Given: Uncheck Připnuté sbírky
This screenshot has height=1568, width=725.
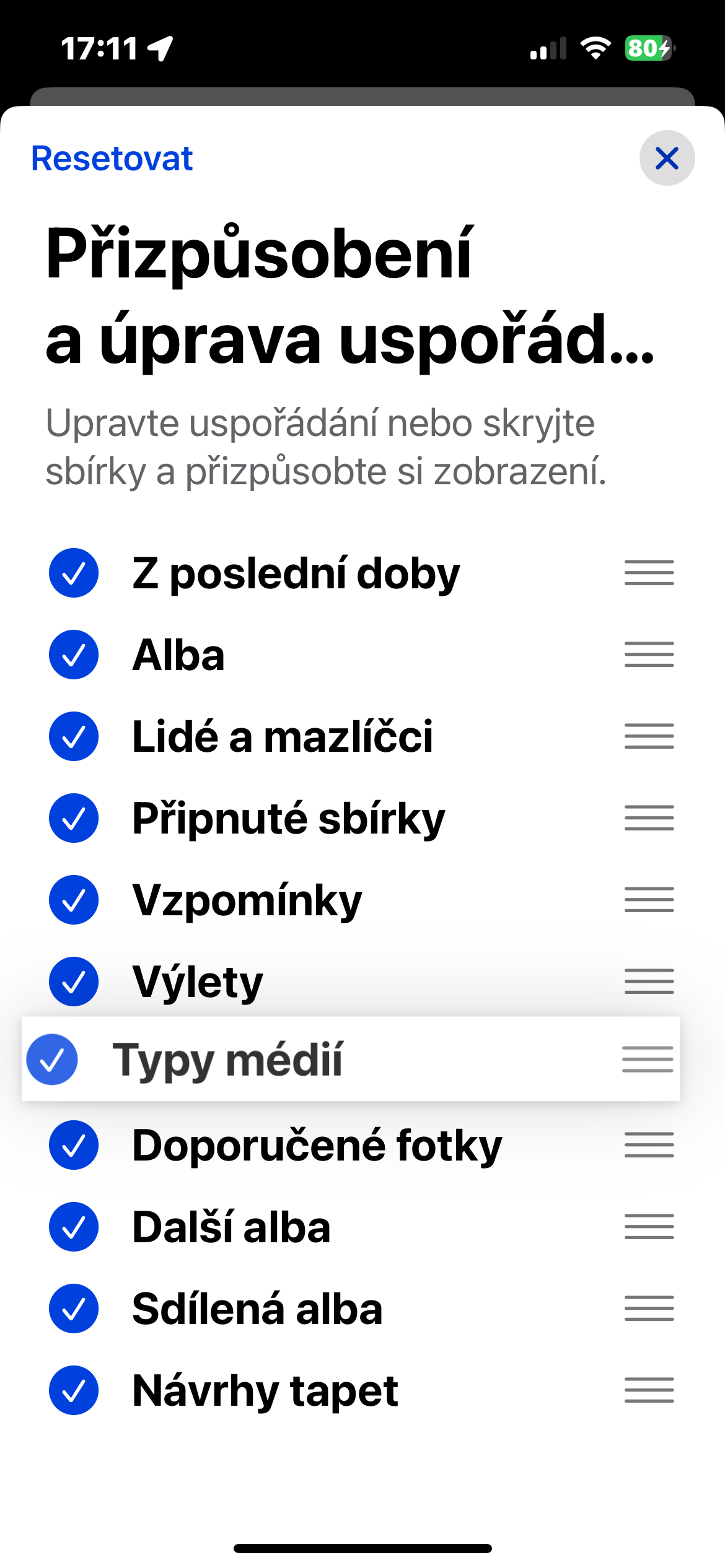Looking at the screenshot, I should tap(74, 818).
